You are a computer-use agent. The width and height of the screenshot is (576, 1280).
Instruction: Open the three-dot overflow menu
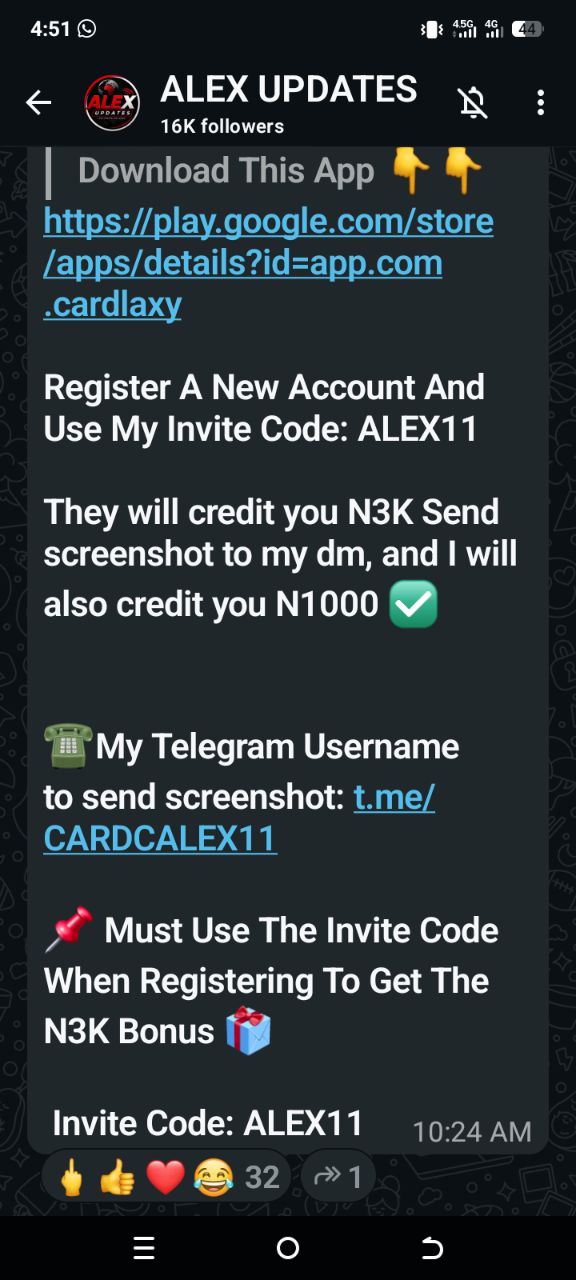coord(540,102)
